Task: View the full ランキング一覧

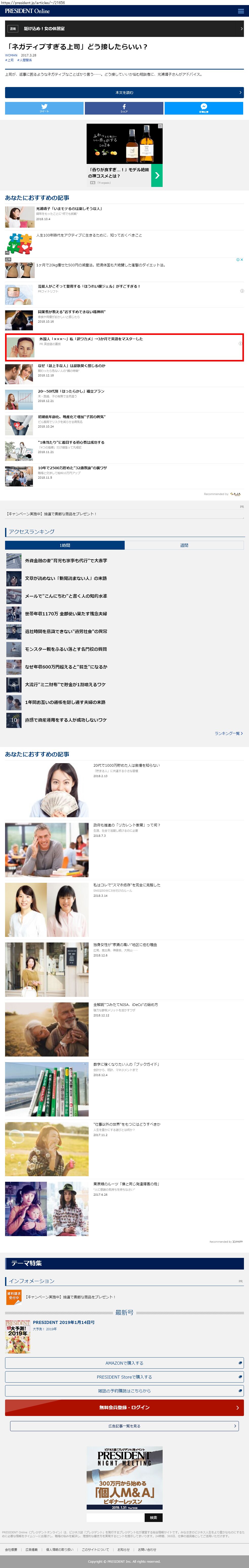Action: click(x=228, y=734)
